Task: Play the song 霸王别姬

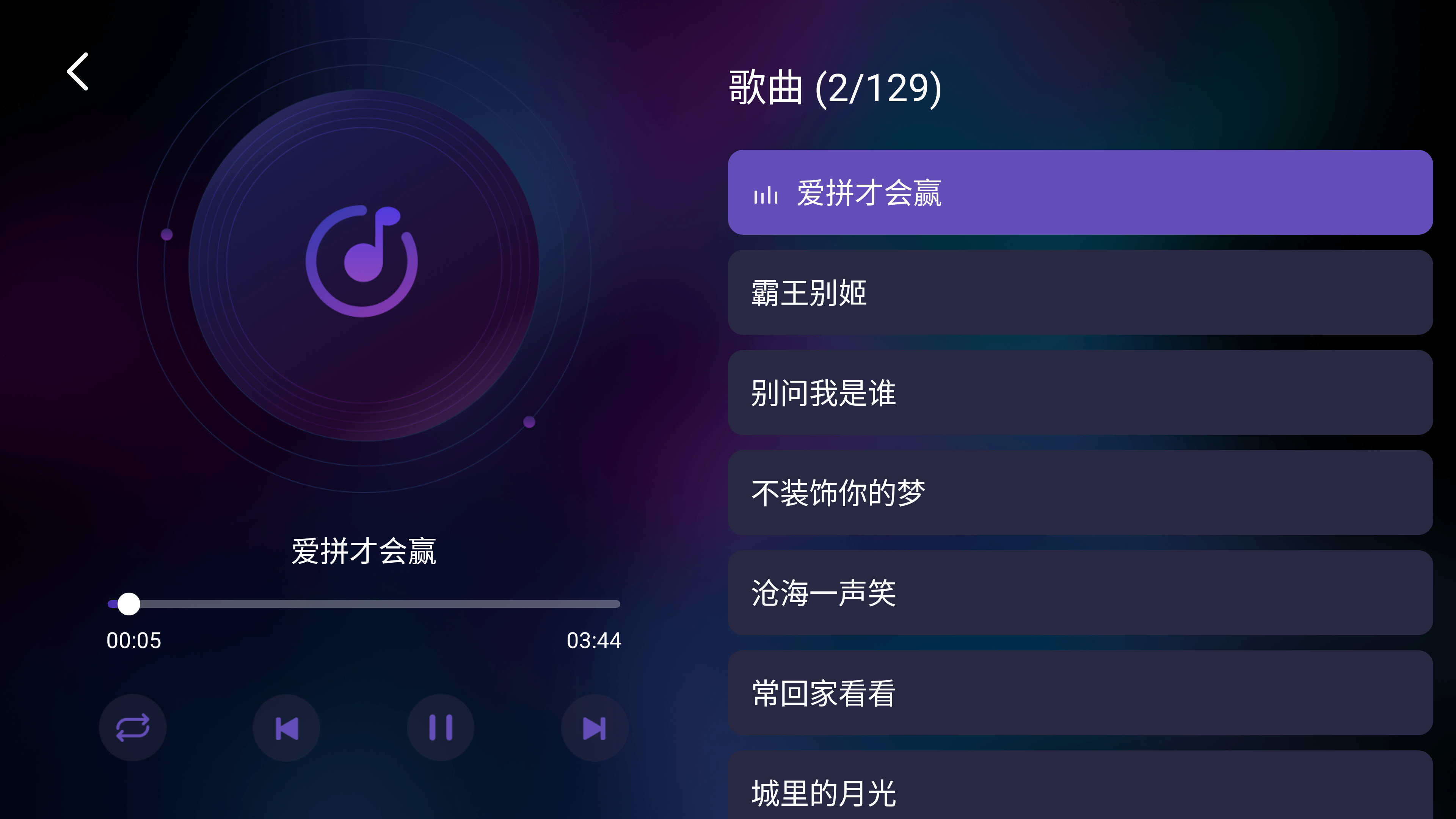Action: 1079,292
